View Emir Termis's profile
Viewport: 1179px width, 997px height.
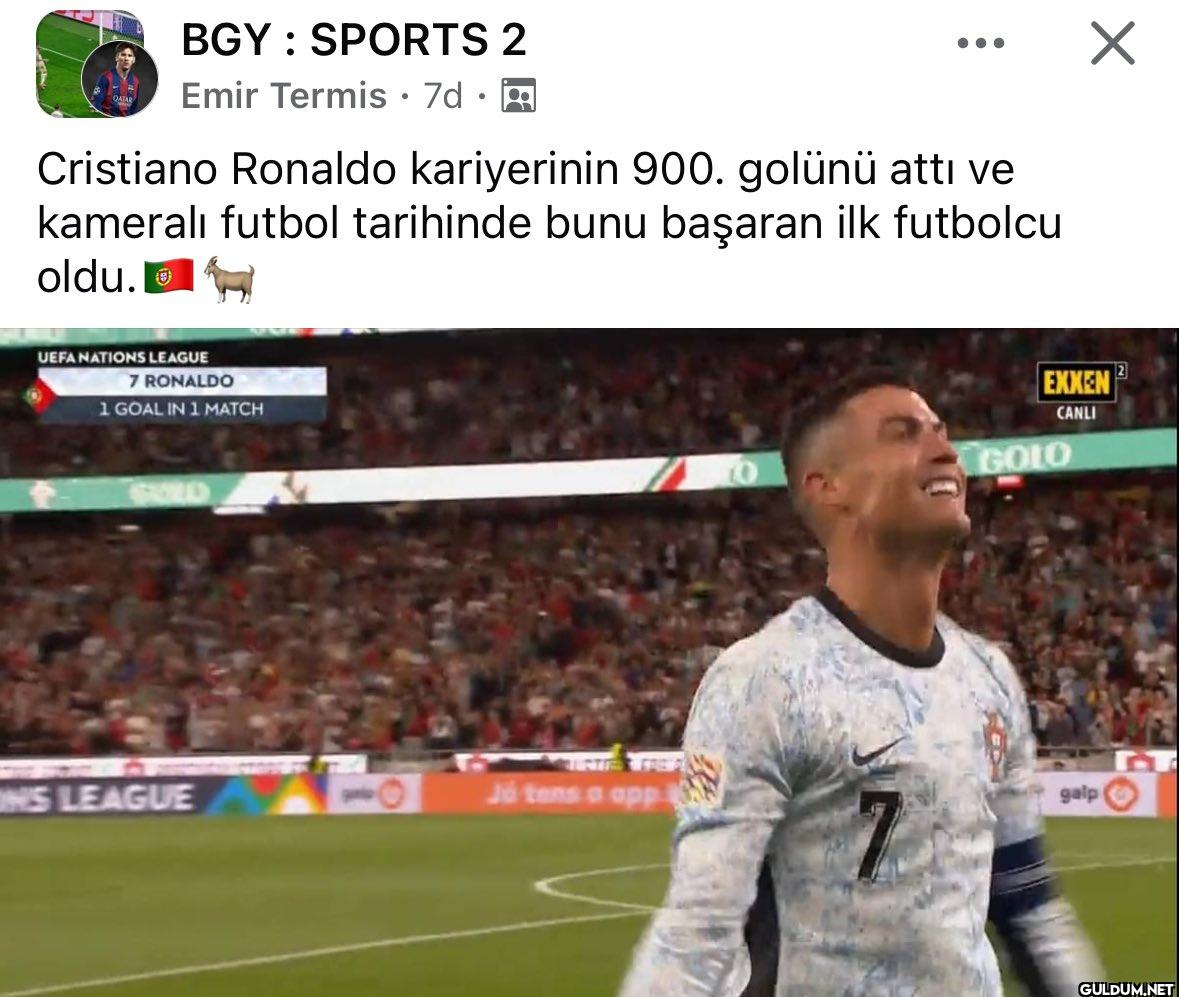click(284, 96)
